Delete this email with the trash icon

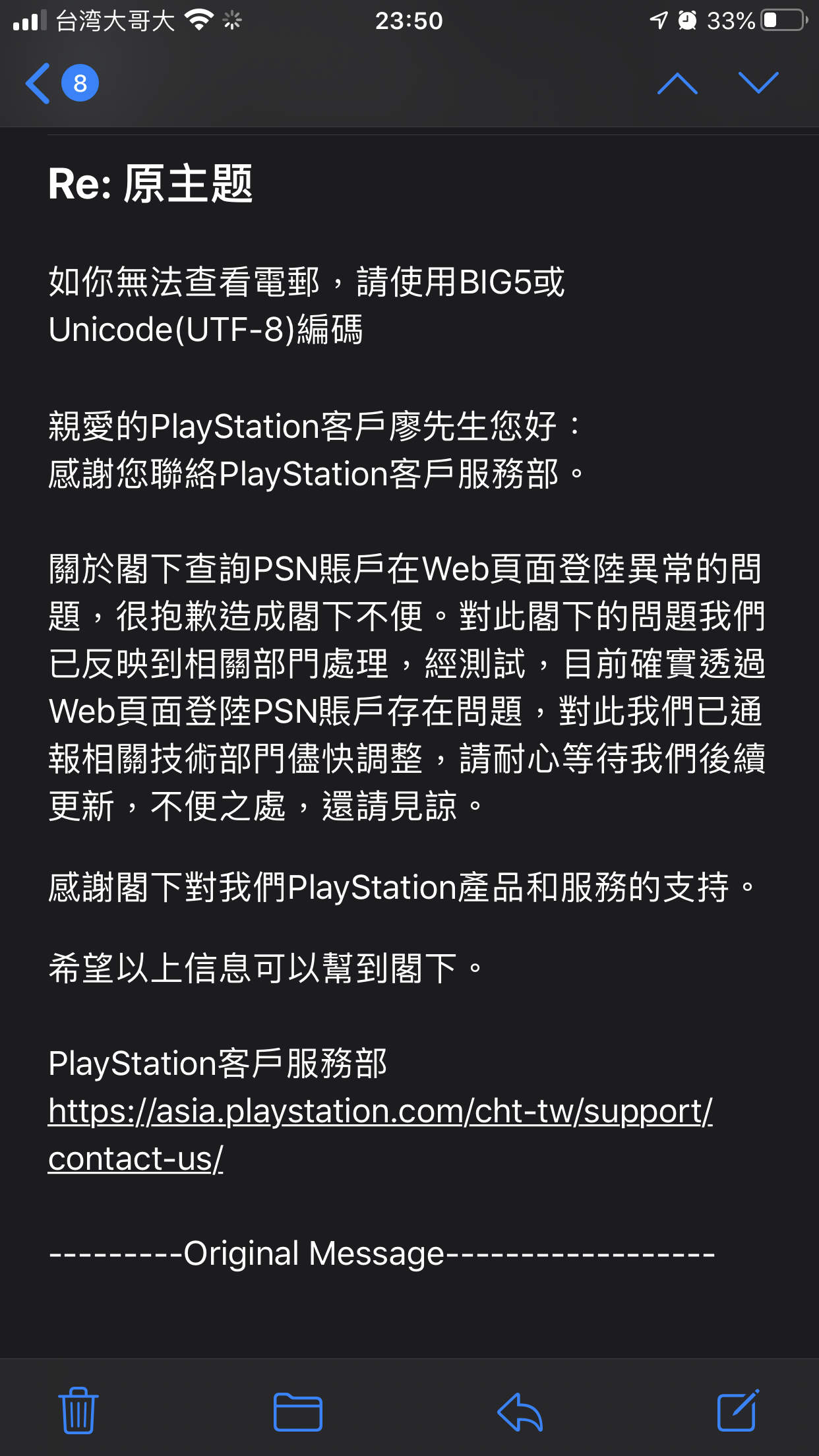point(78,1410)
